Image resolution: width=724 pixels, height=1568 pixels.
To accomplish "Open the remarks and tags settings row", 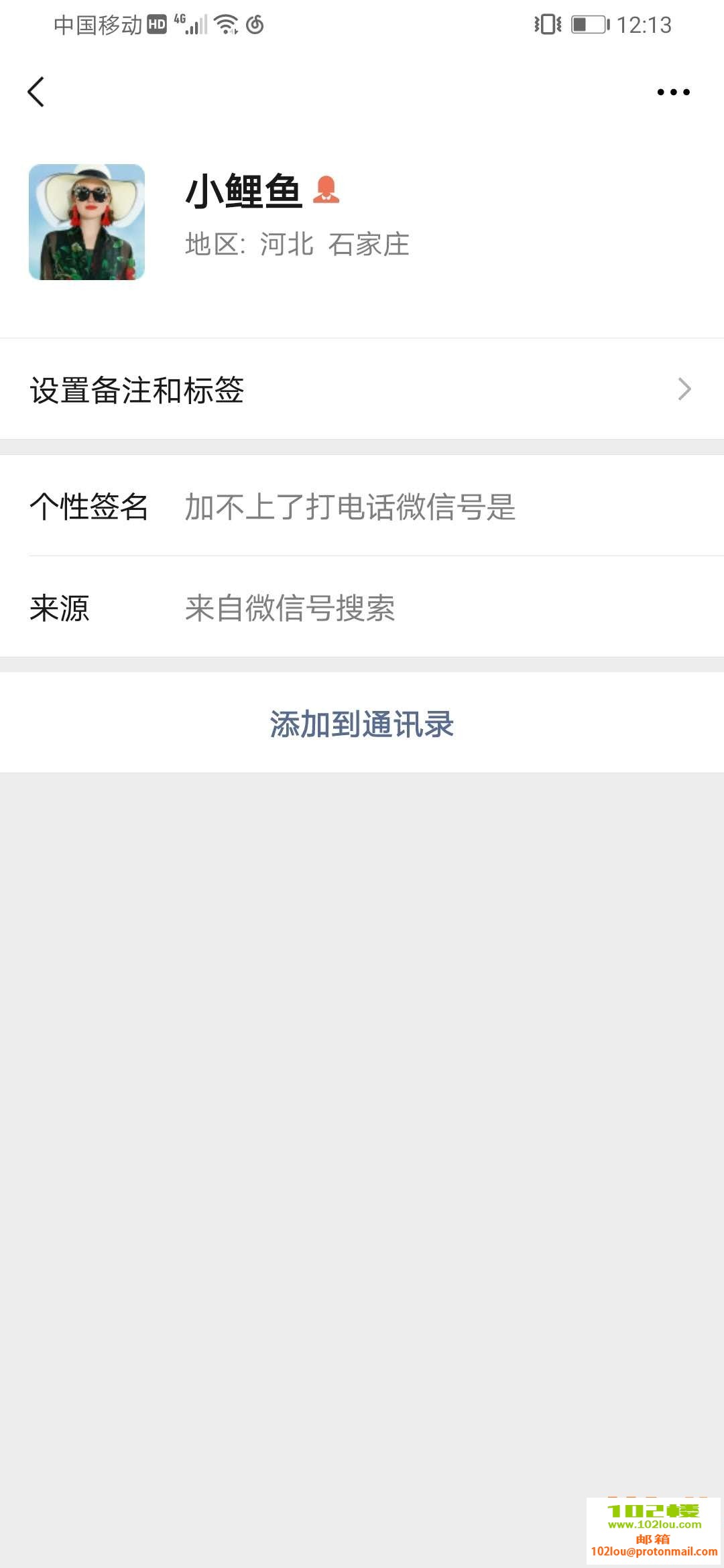I will pos(138,389).
